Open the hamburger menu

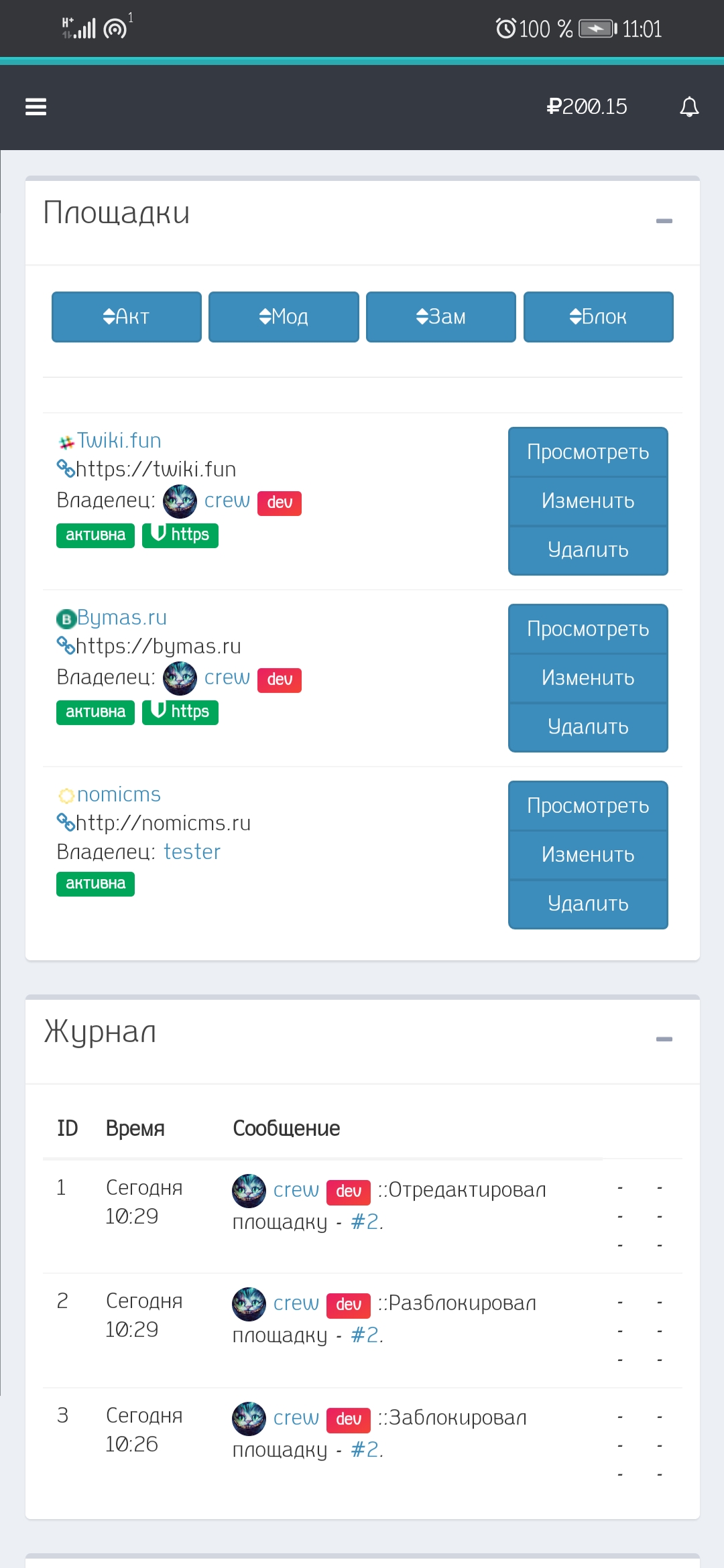[36, 107]
